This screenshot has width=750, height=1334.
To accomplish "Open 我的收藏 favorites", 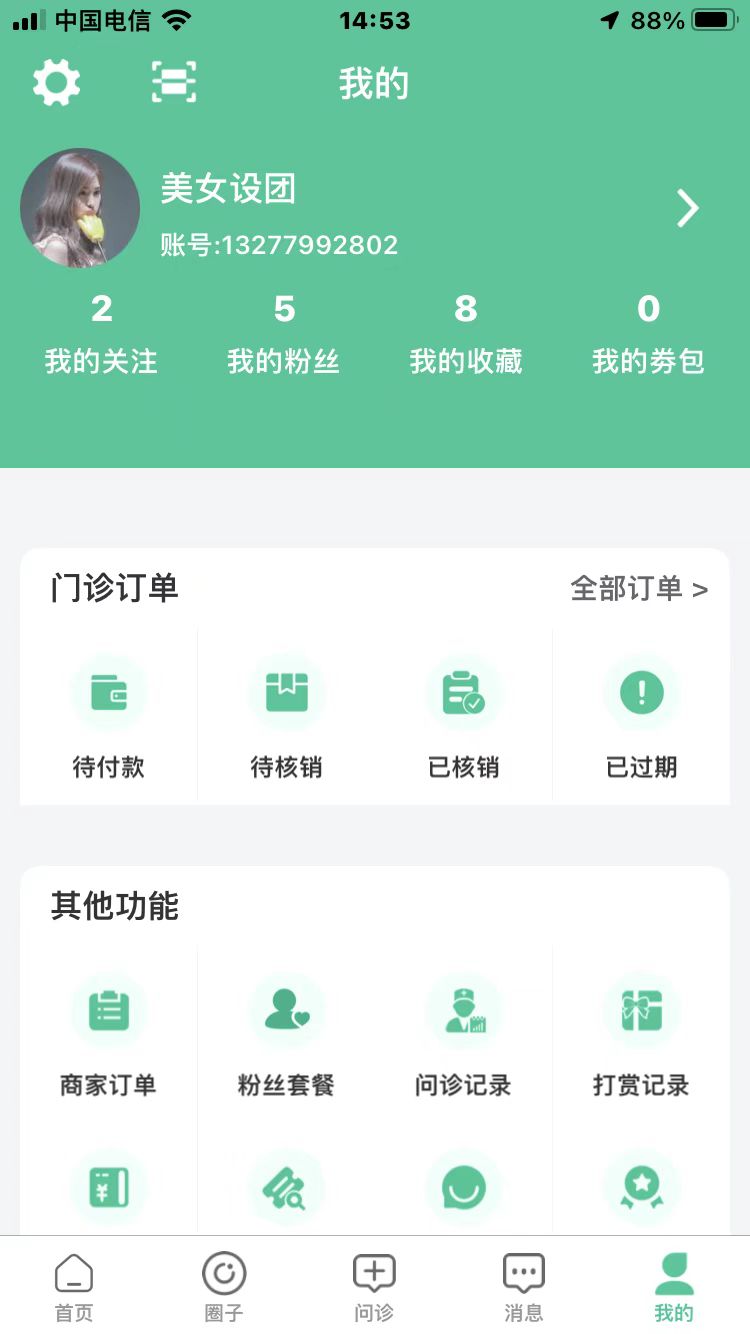I will click(x=466, y=335).
